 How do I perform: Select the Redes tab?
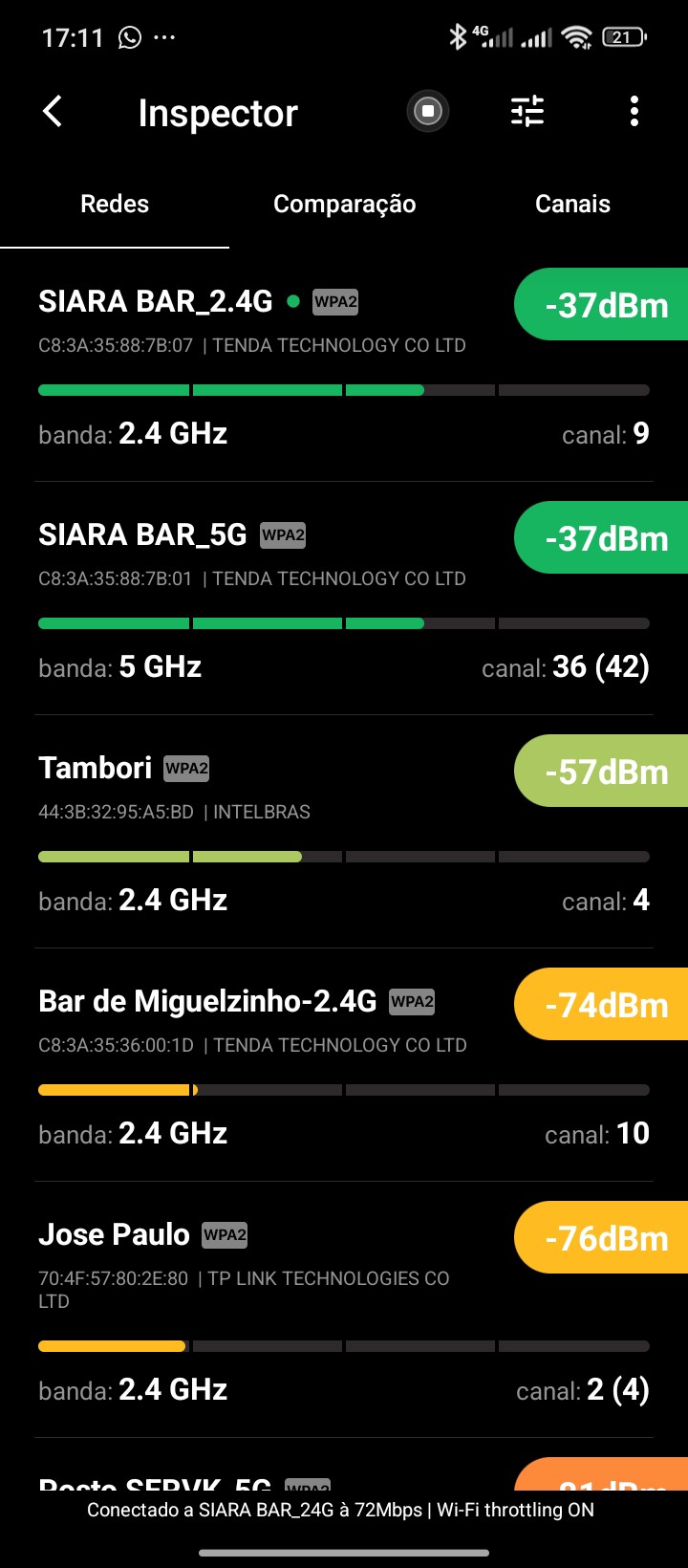115,204
